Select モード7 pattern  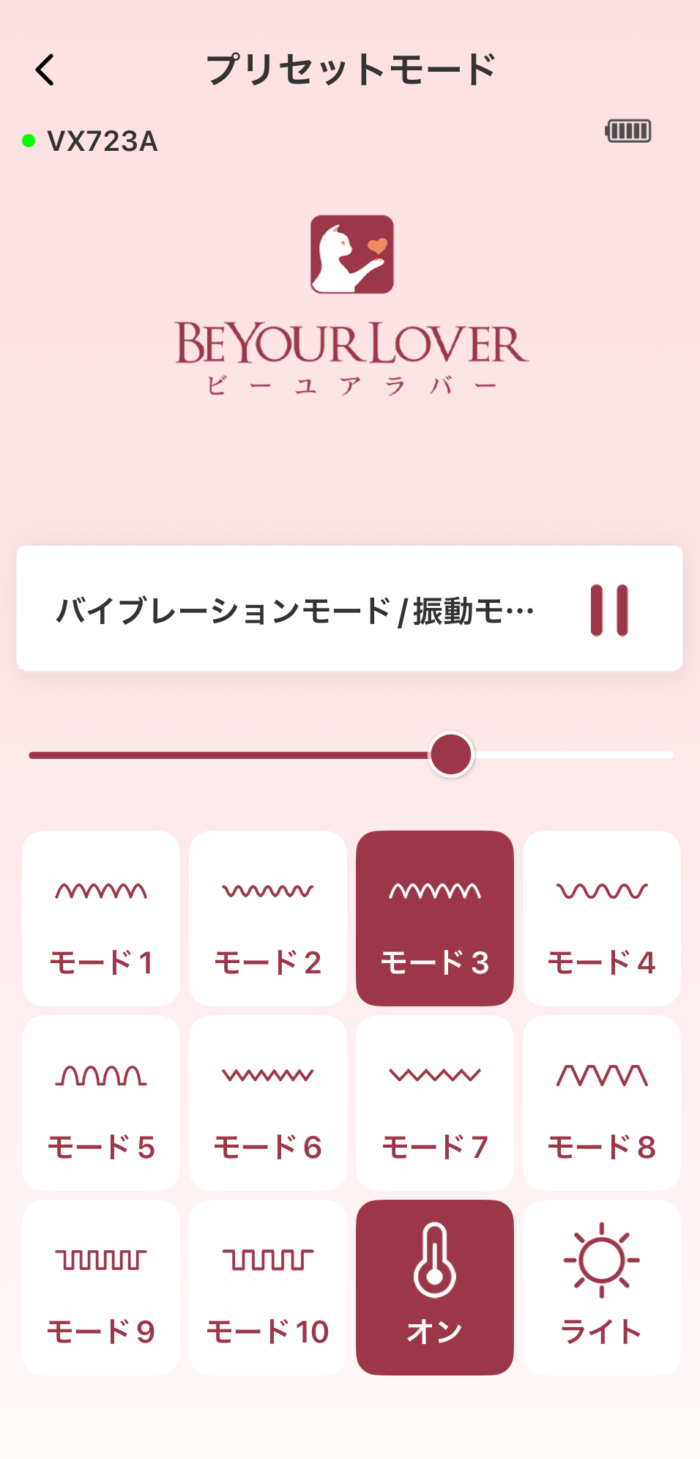435,1103
